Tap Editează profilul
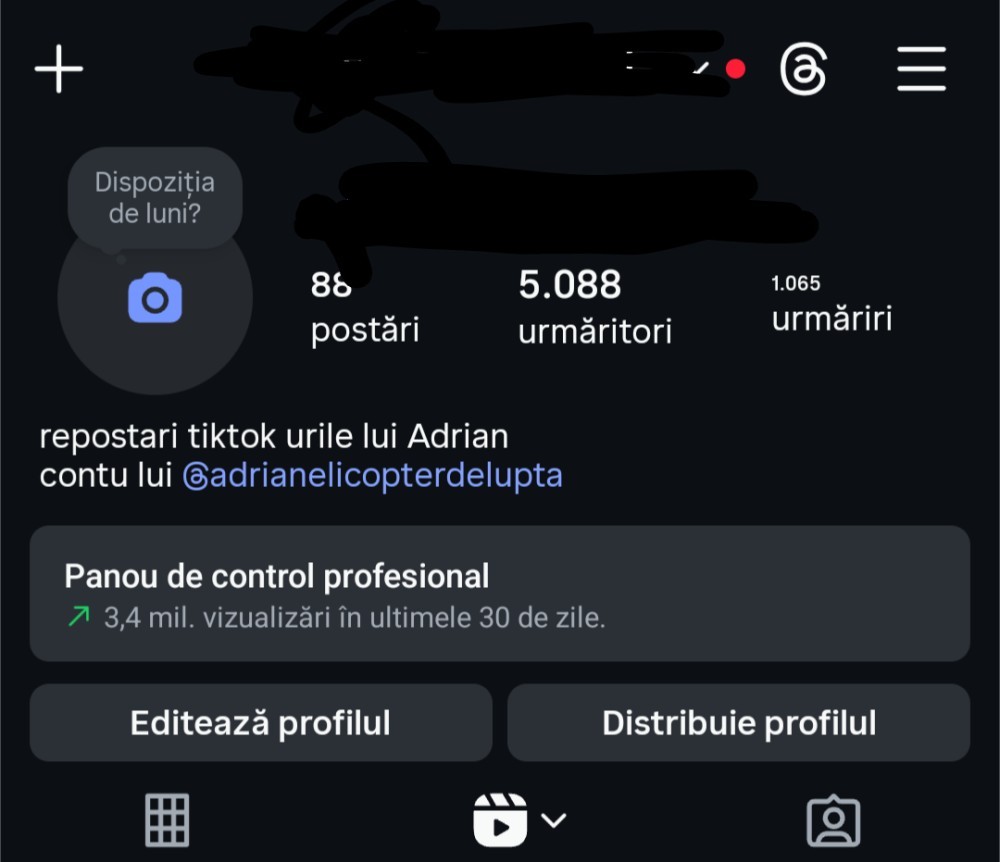 tap(260, 722)
